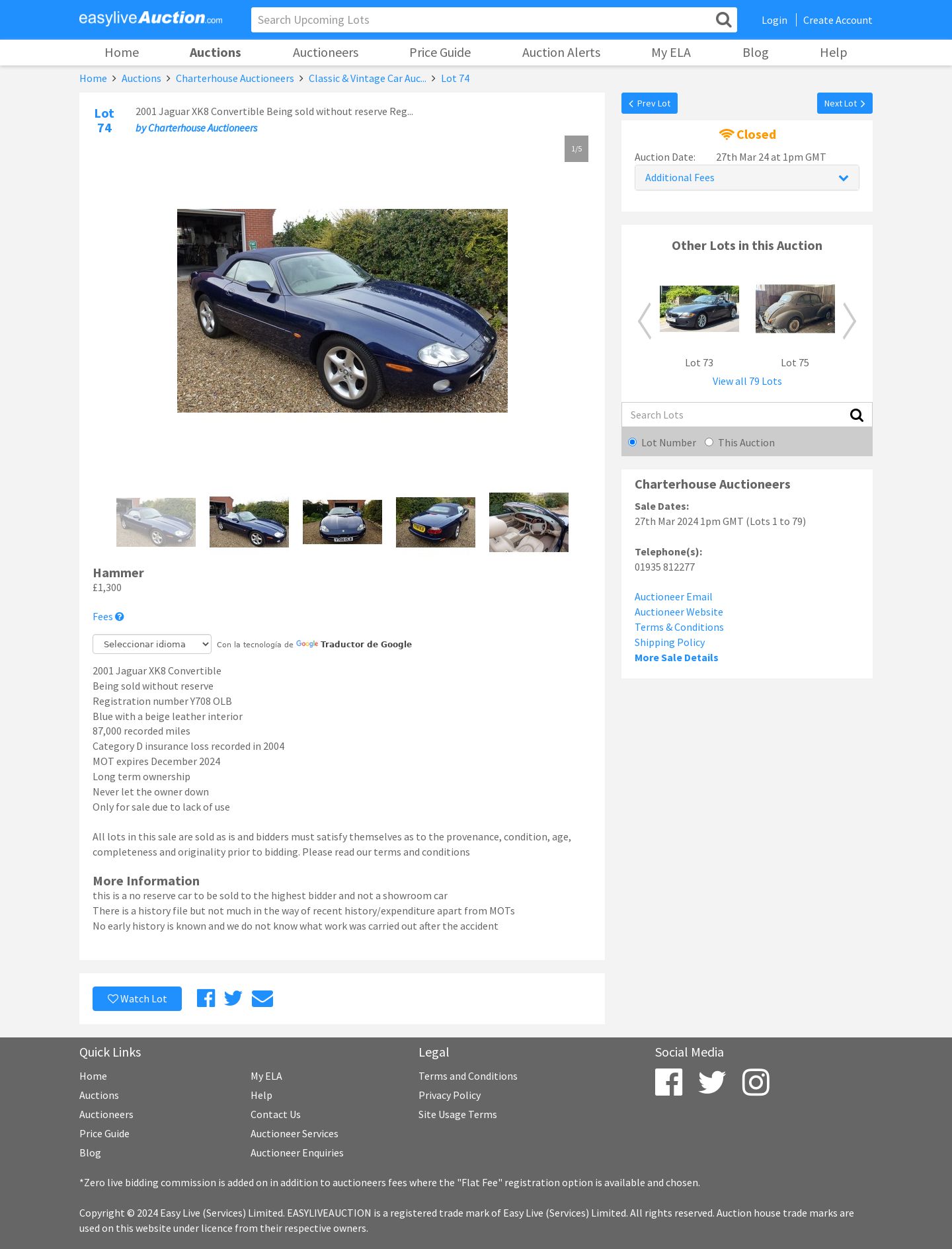This screenshot has width=952, height=1249.
Task: Share lot on Facebook below description
Action: click(x=206, y=998)
